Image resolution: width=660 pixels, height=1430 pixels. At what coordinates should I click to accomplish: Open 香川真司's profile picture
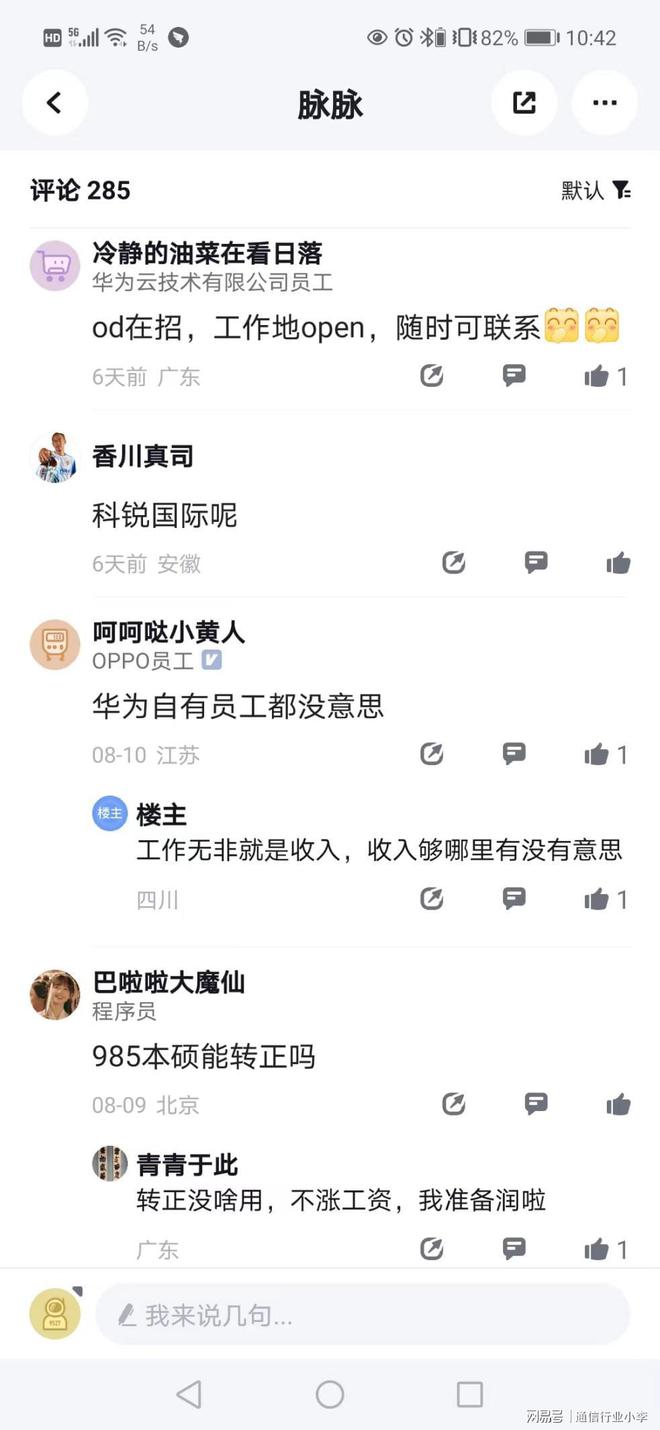(55, 458)
